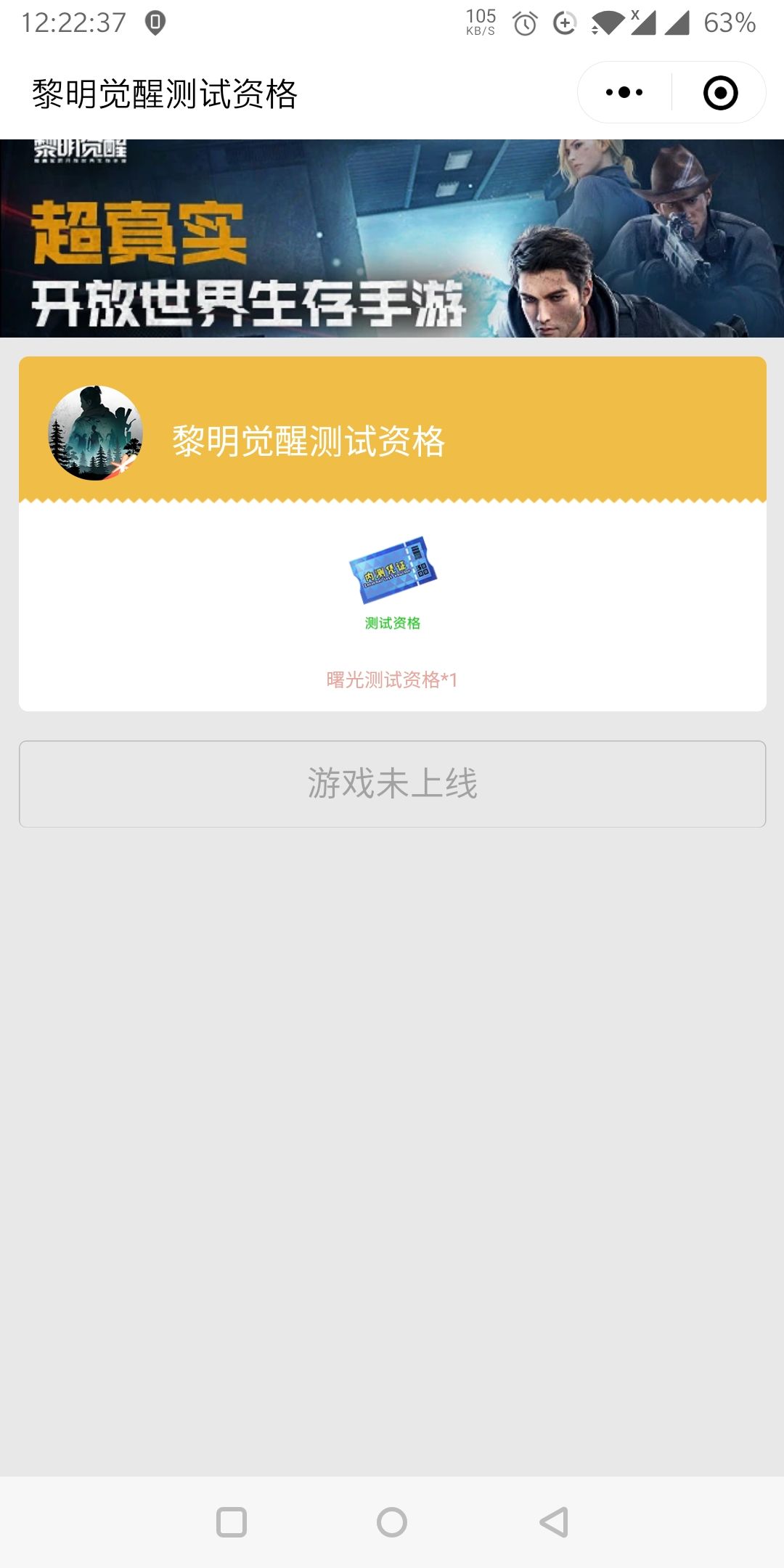The image size is (784, 1568).
Task: Go to home screen via navigation bar
Action: point(392,1522)
